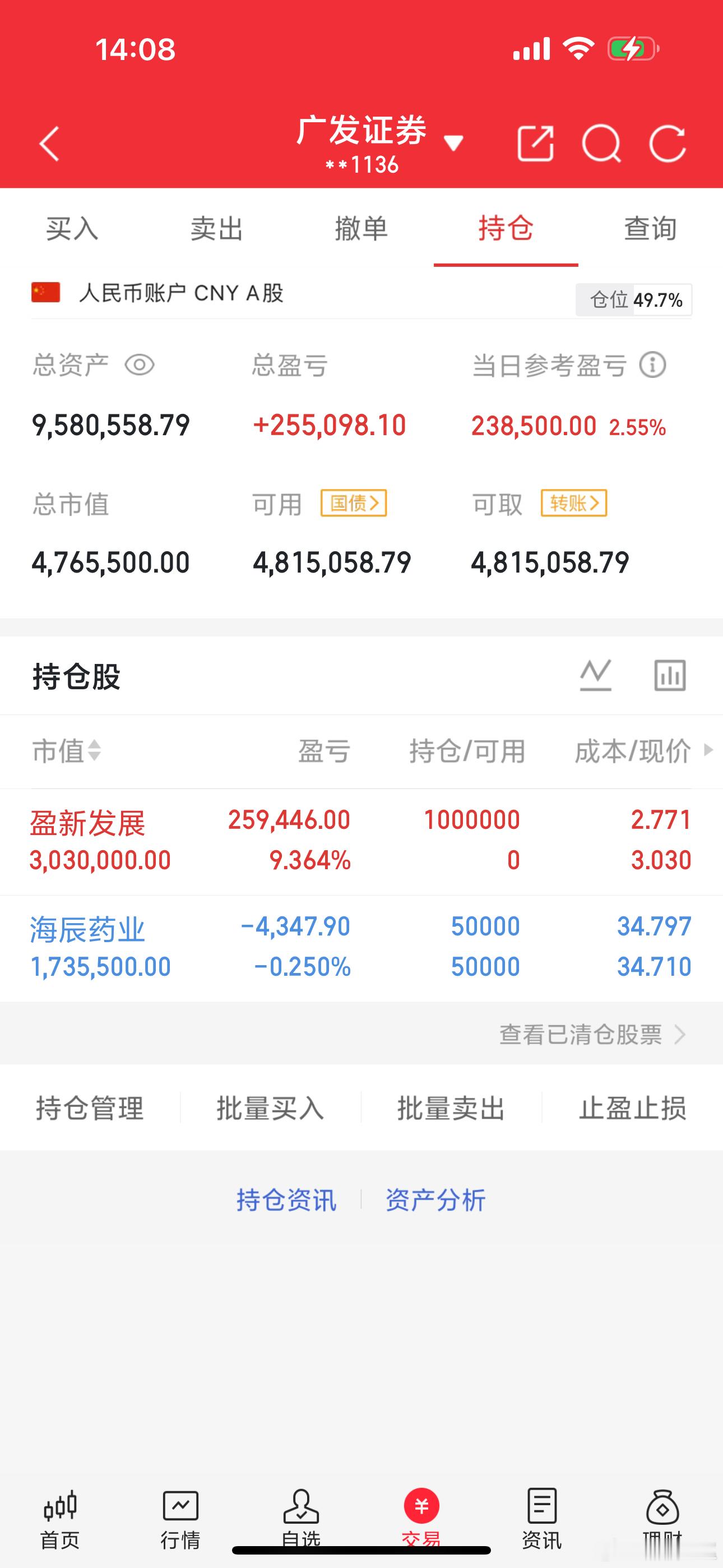Open the 转账 button next to 可取
Image resolution: width=723 pixels, height=1568 pixels.
[574, 503]
